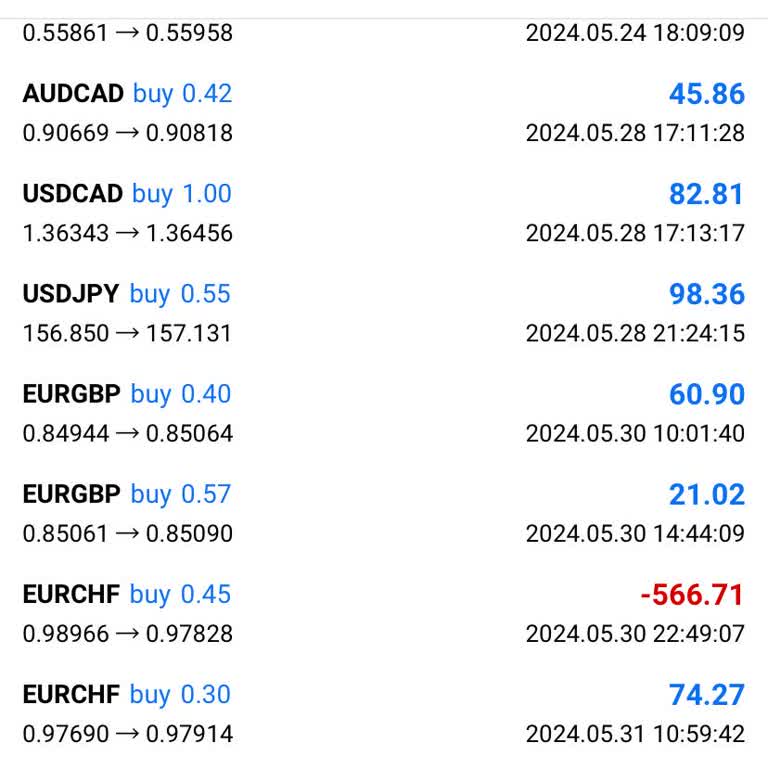
Task: Show details of EURGBP buy 0.40 trade
Action: pyautogui.click(x=383, y=413)
